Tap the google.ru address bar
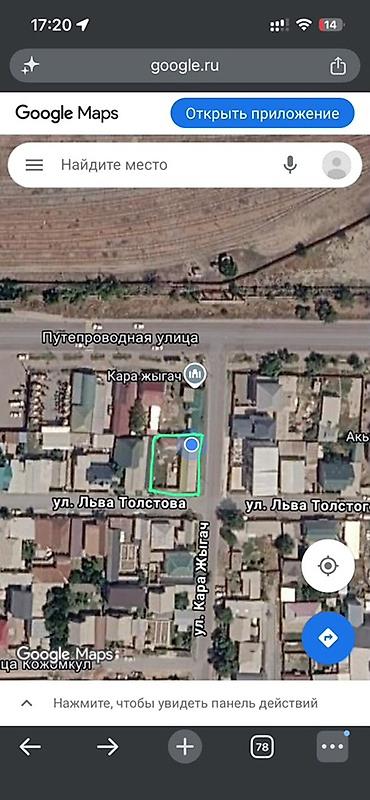 coord(185,66)
